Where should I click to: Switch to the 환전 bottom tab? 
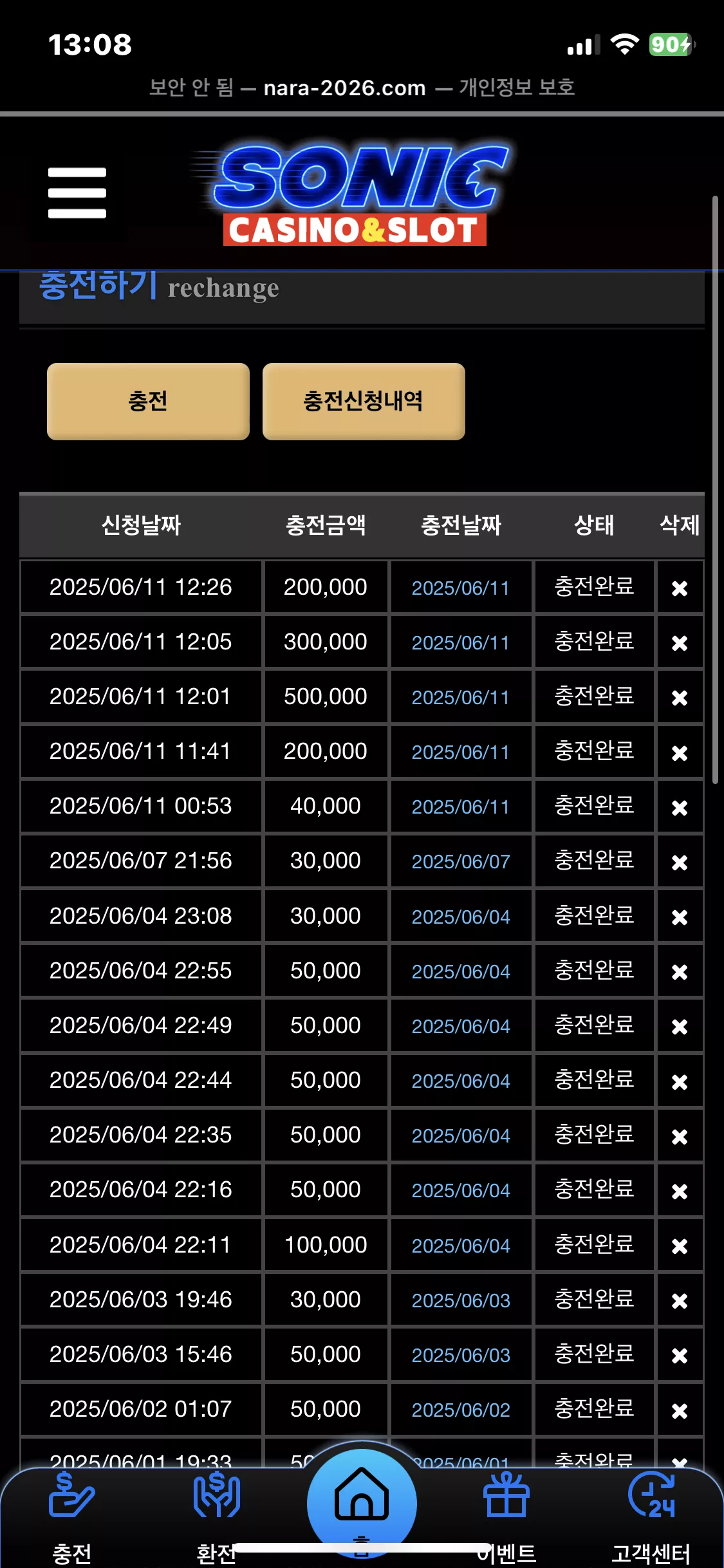pos(217,1519)
